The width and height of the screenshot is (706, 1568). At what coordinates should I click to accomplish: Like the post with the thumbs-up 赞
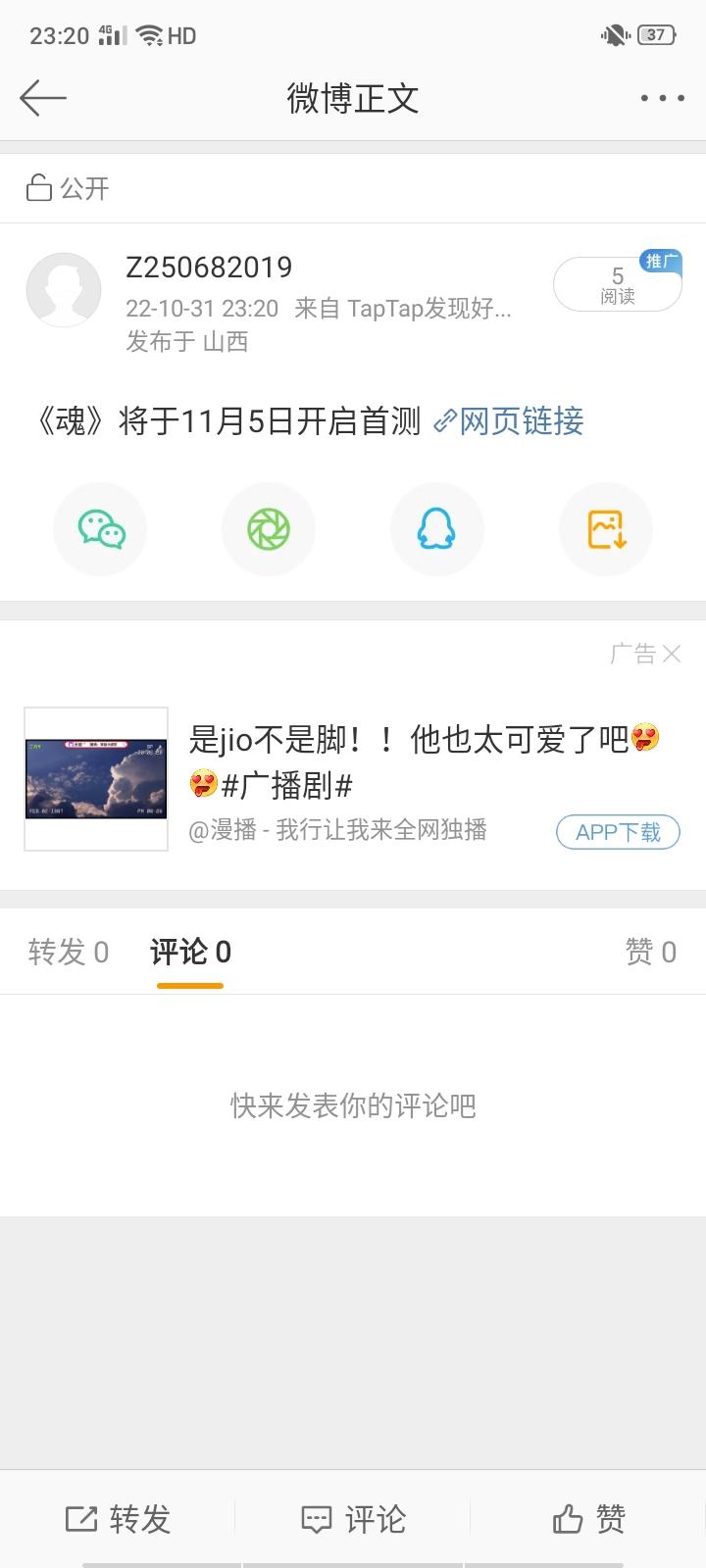pyautogui.click(x=588, y=1519)
